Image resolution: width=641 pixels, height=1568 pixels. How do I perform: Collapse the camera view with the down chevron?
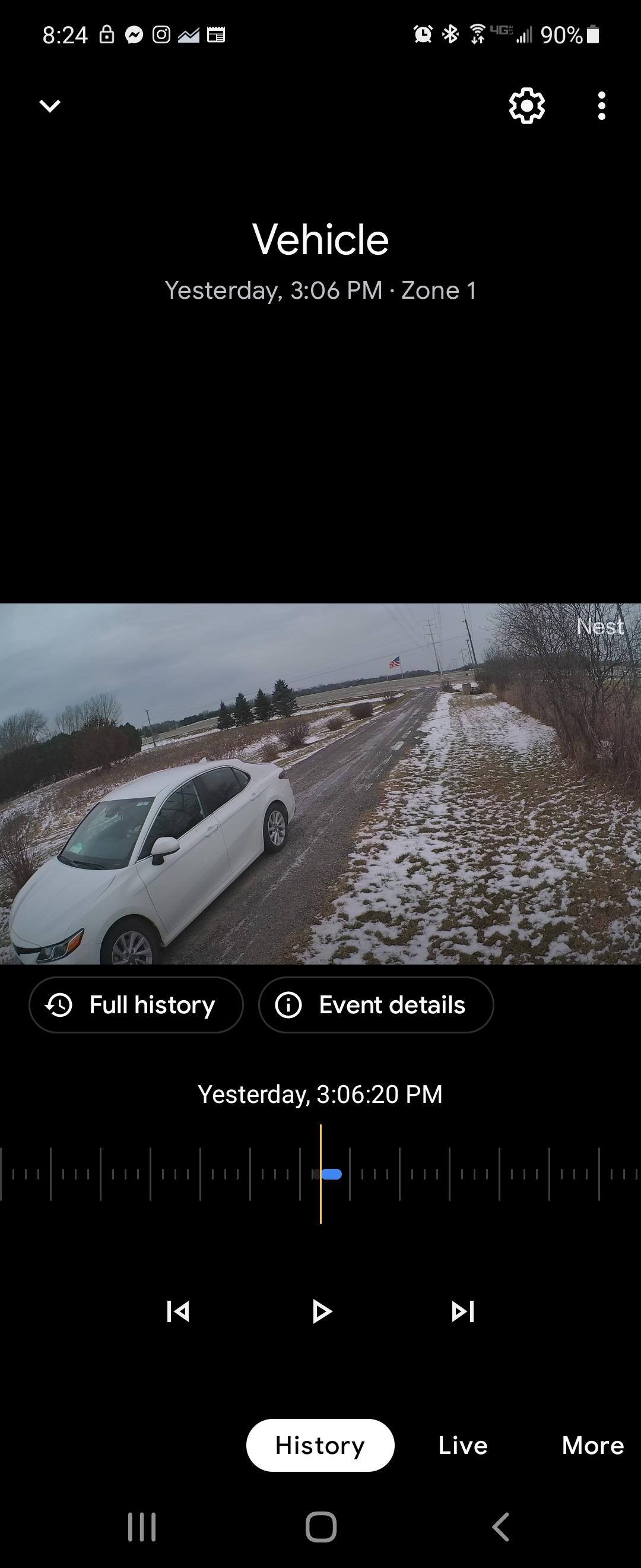tap(50, 106)
